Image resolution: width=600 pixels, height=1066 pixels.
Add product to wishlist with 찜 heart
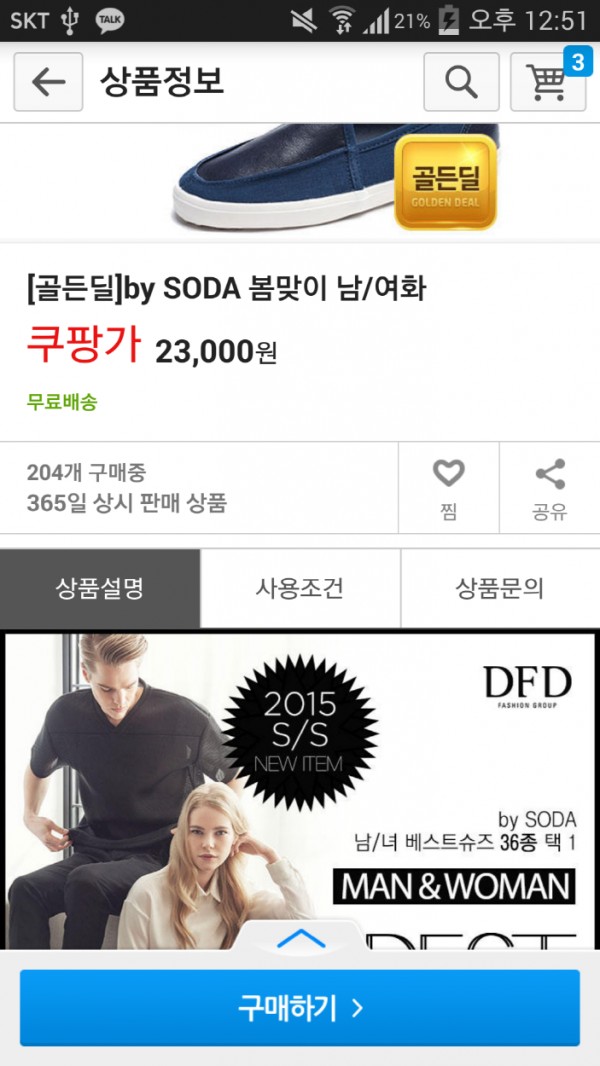(448, 488)
